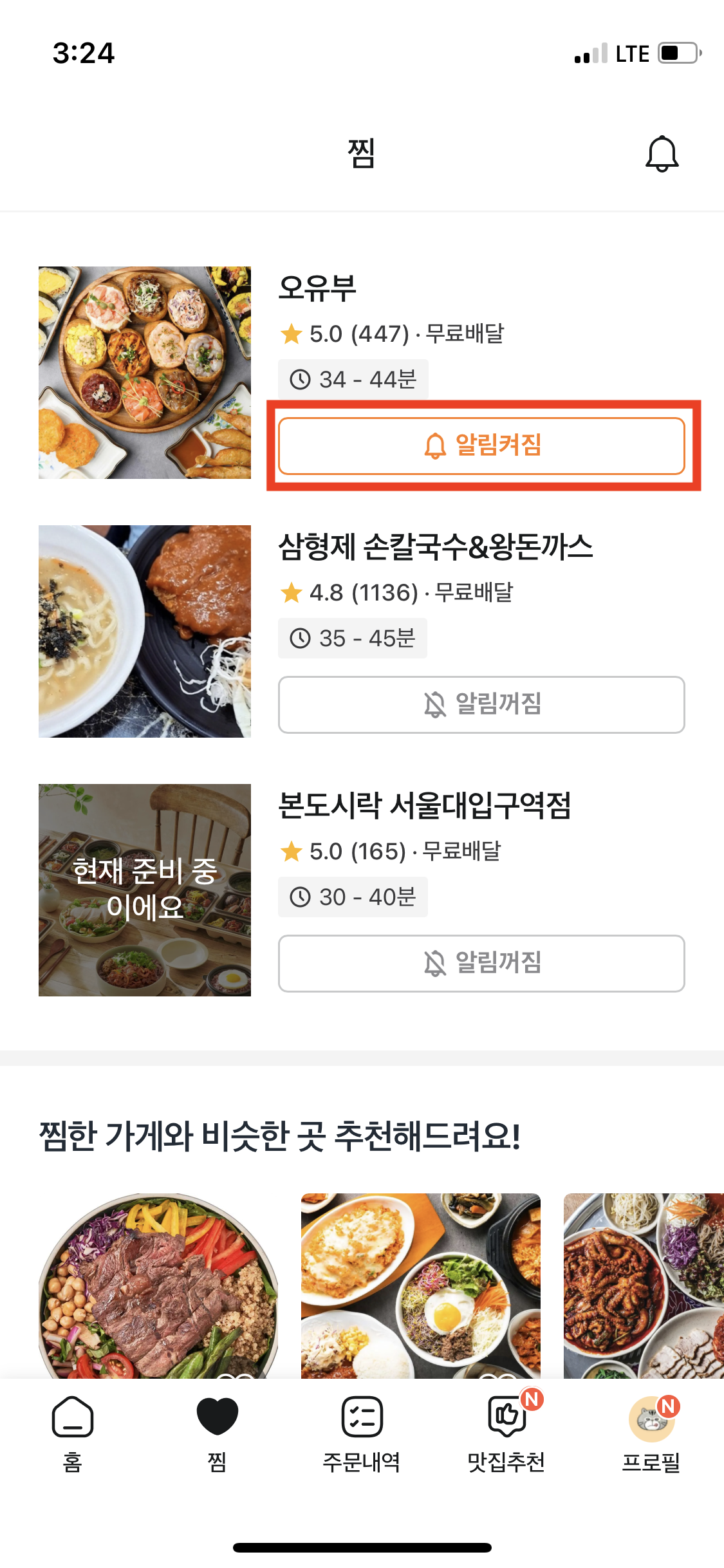Open the recommended spicy octopus dish card
This screenshot has height=1568, width=724.
click(644, 1285)
